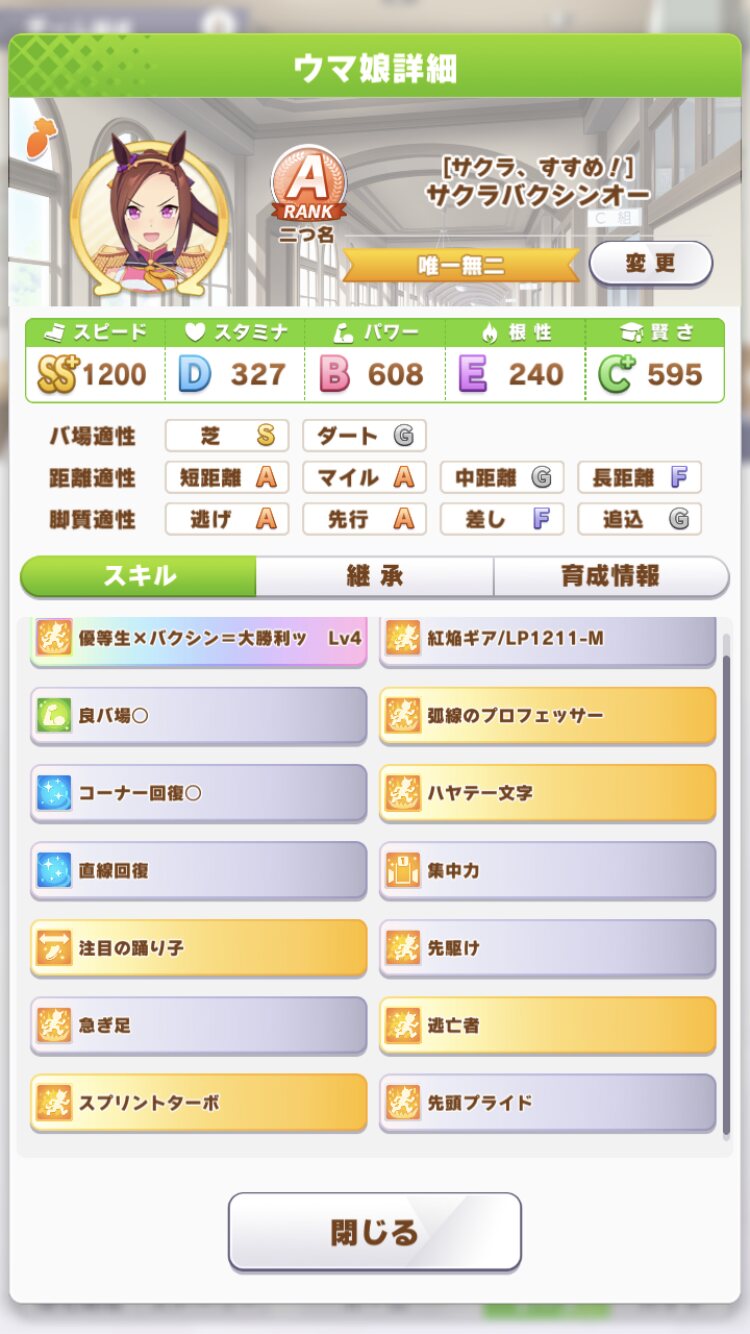Open the コーナー回復○ skill
Viewport: 750px width, 1334px height.
point(198,793)
